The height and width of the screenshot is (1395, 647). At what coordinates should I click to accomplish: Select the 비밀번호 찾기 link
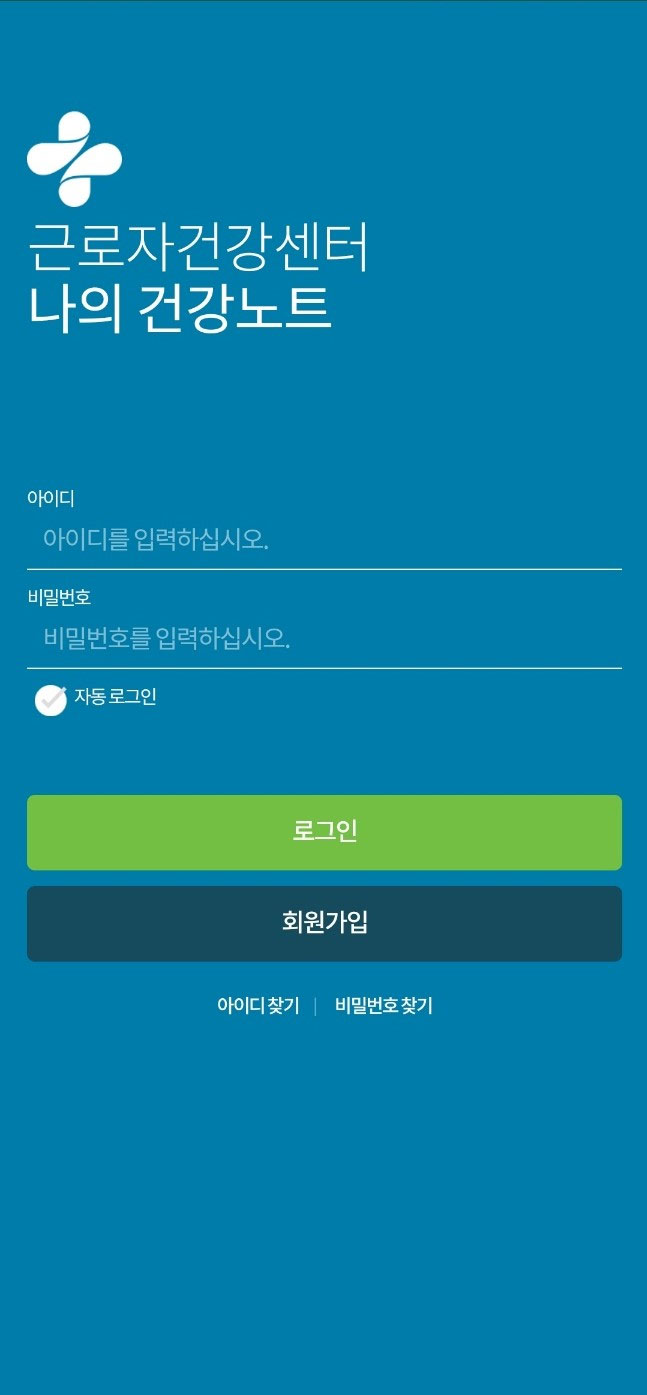[383, 1006]
